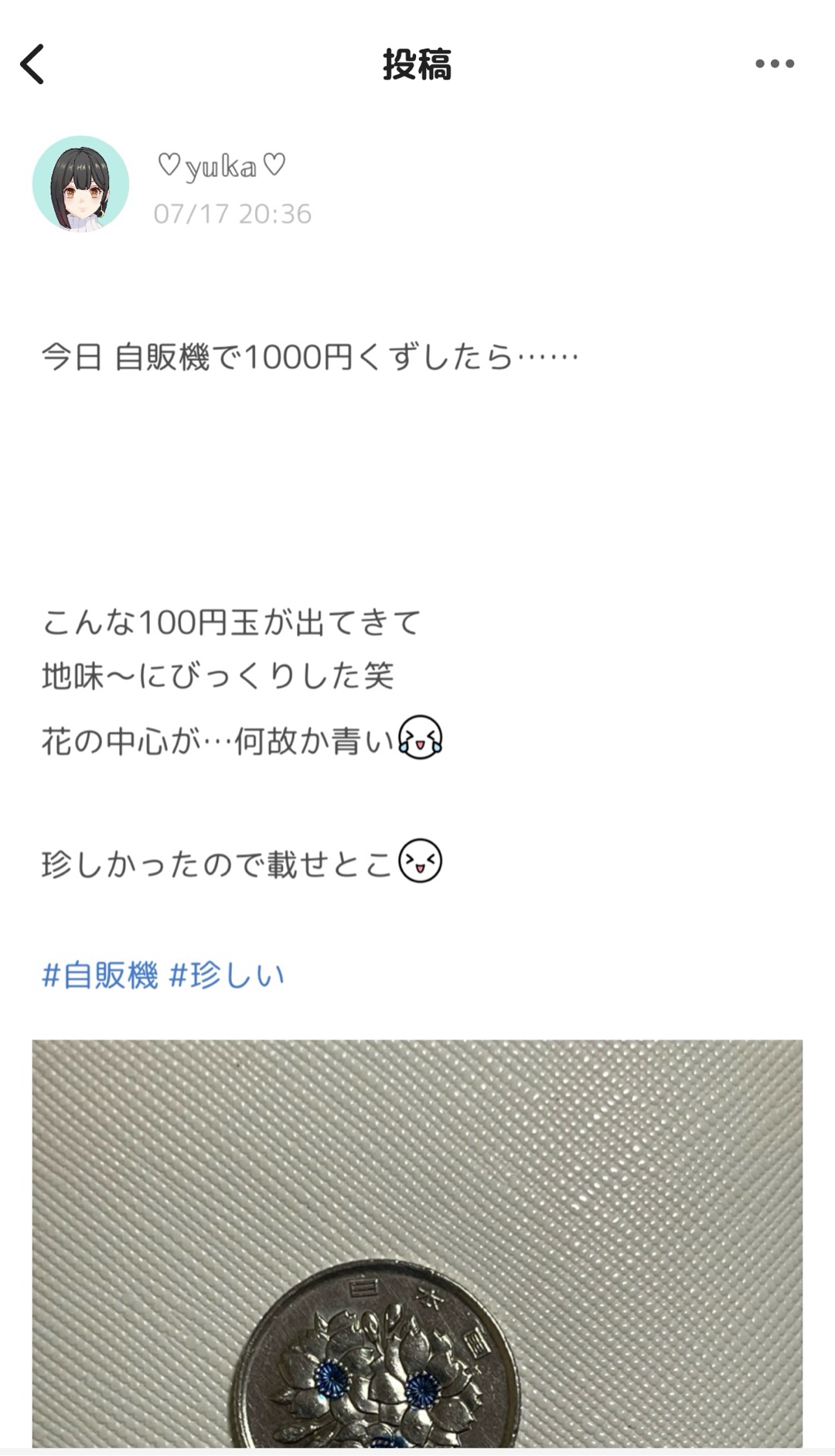Open the three-dot overflow menu
835x1456 pixels.
775,64
